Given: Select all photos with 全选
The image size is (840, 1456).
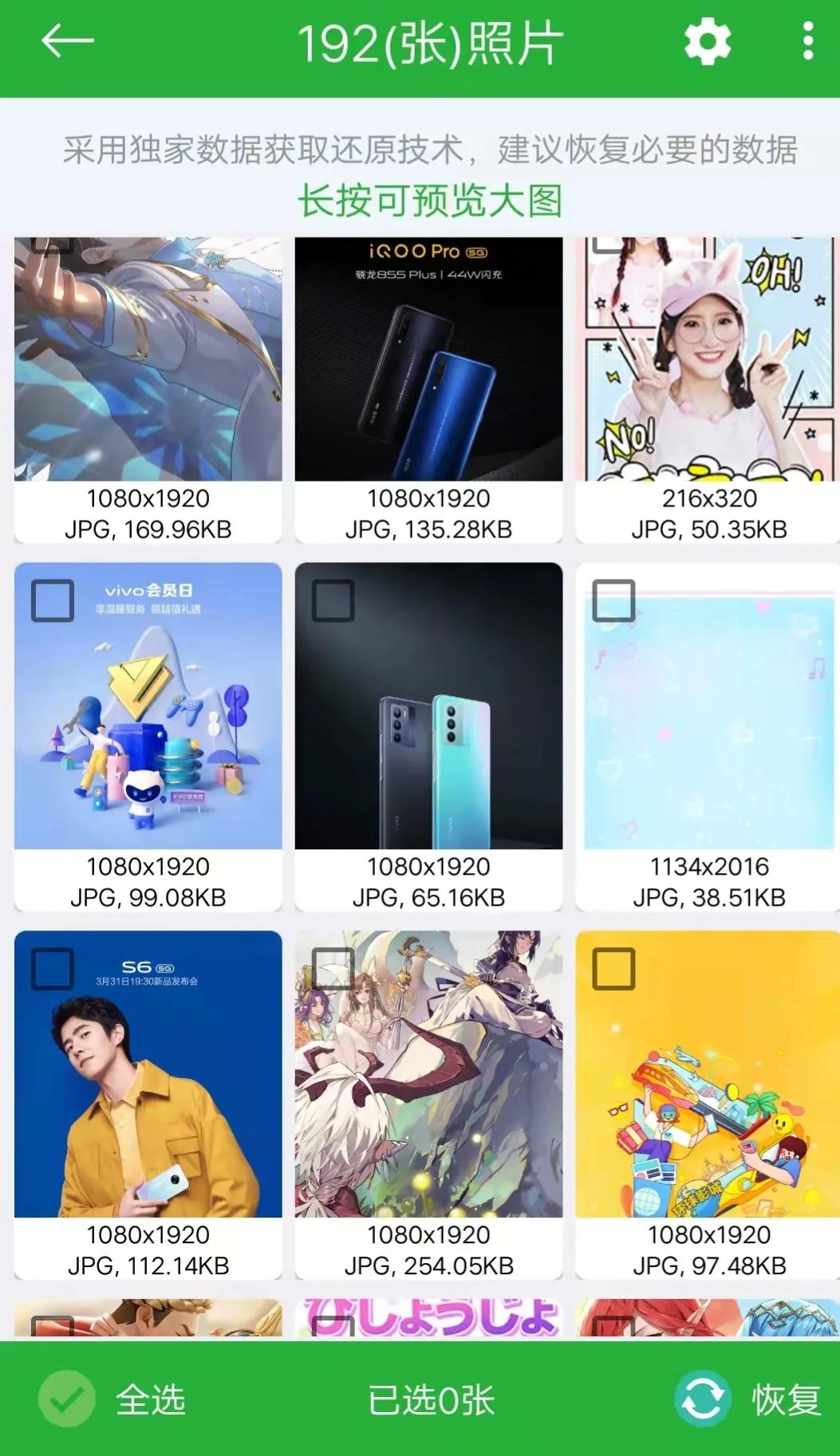Looking at the screenshot, I should point(112,1399).
